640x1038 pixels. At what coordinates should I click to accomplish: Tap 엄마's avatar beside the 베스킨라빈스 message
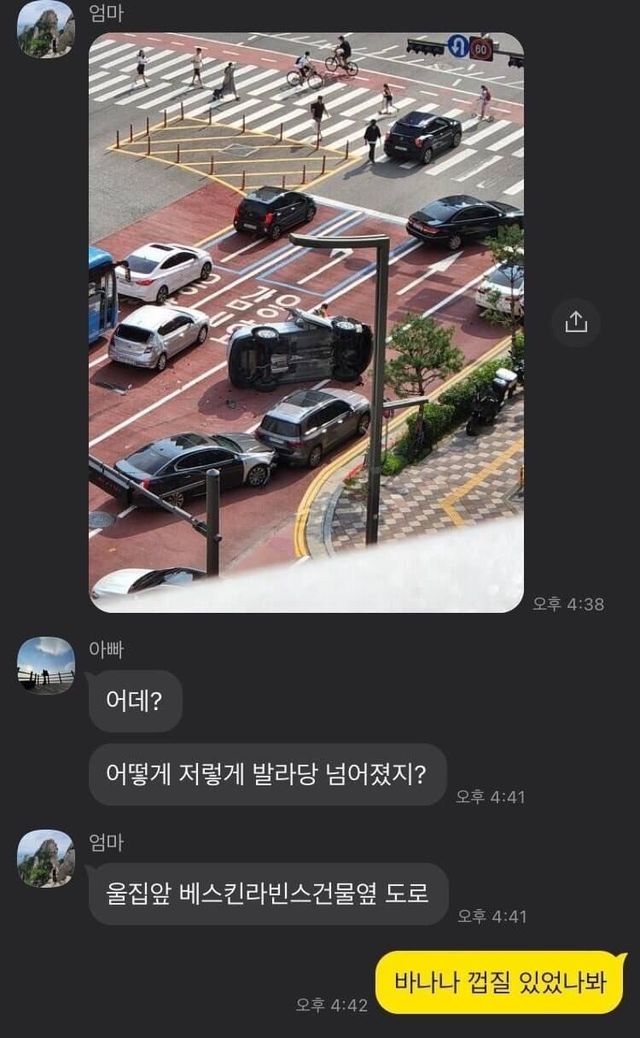point(46,858)
